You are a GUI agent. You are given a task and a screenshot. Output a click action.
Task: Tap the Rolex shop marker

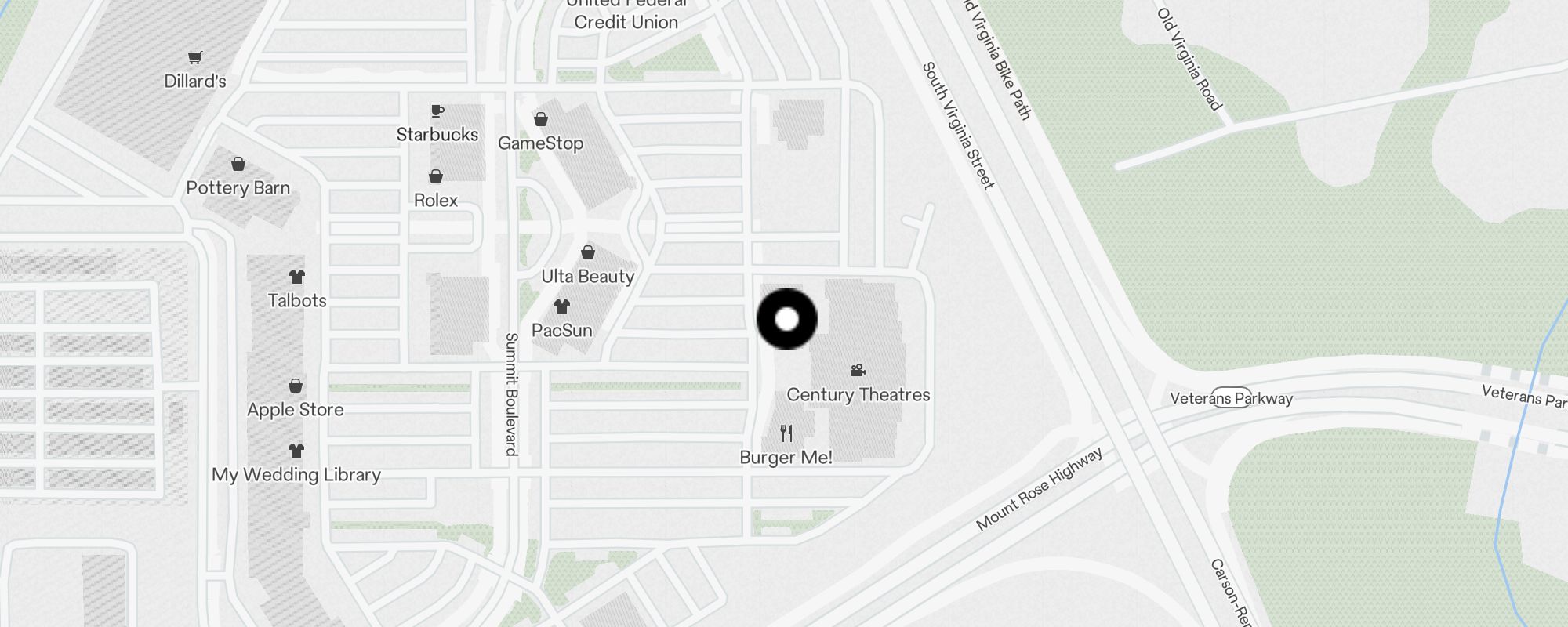coord(436,177)
